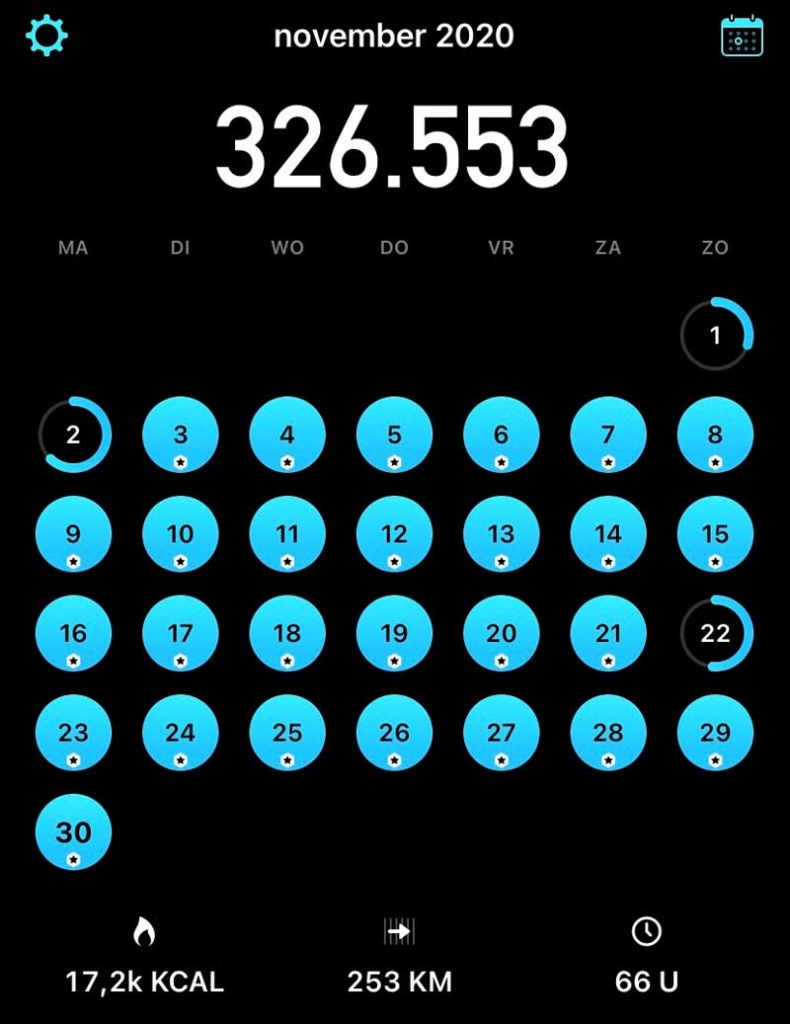
Task: Show details for day 16
Action: point(73,633)
